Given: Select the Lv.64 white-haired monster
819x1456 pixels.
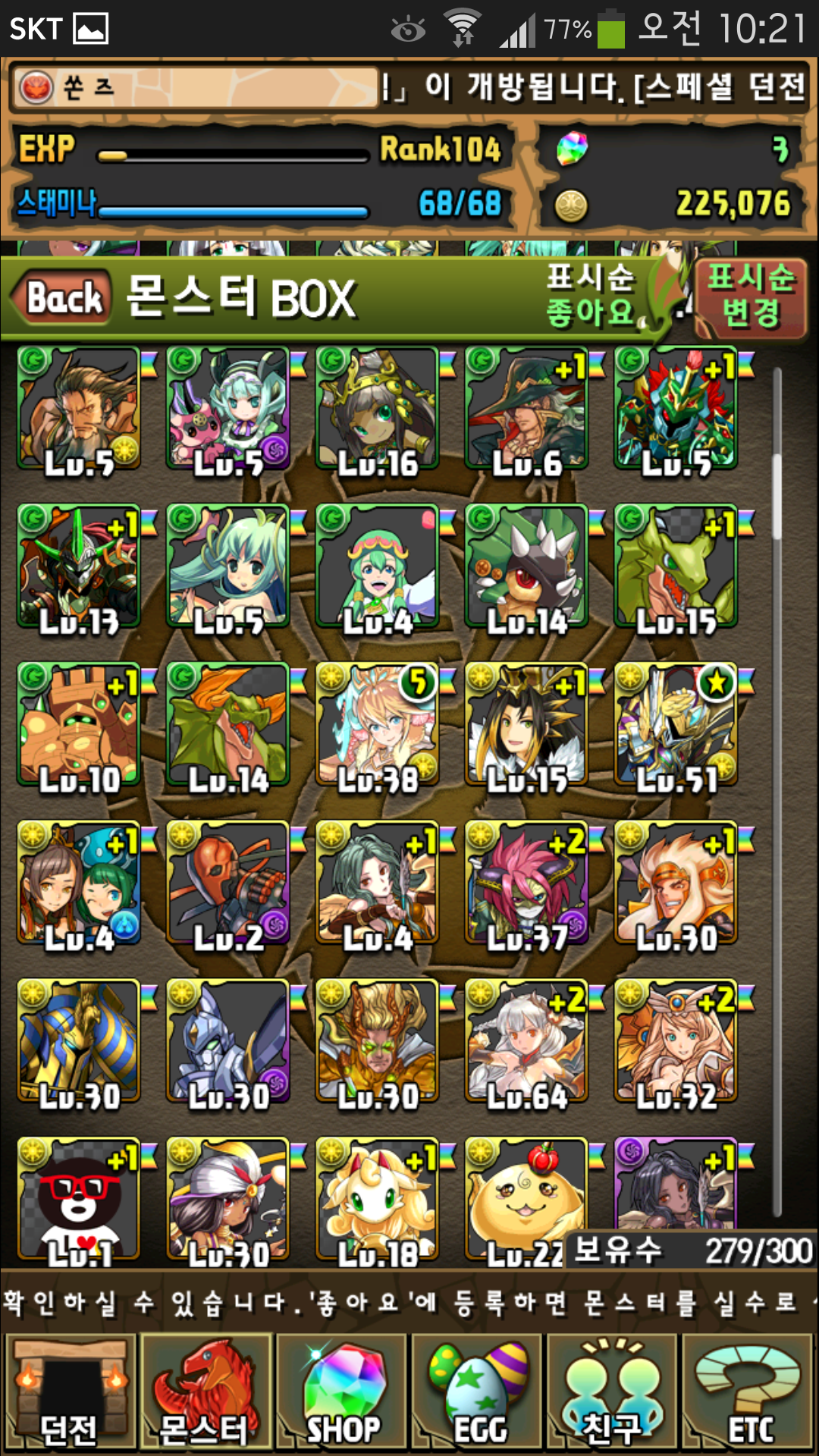Looking at the screenshot, I should pyautogui.click(x=526, y=1040).
